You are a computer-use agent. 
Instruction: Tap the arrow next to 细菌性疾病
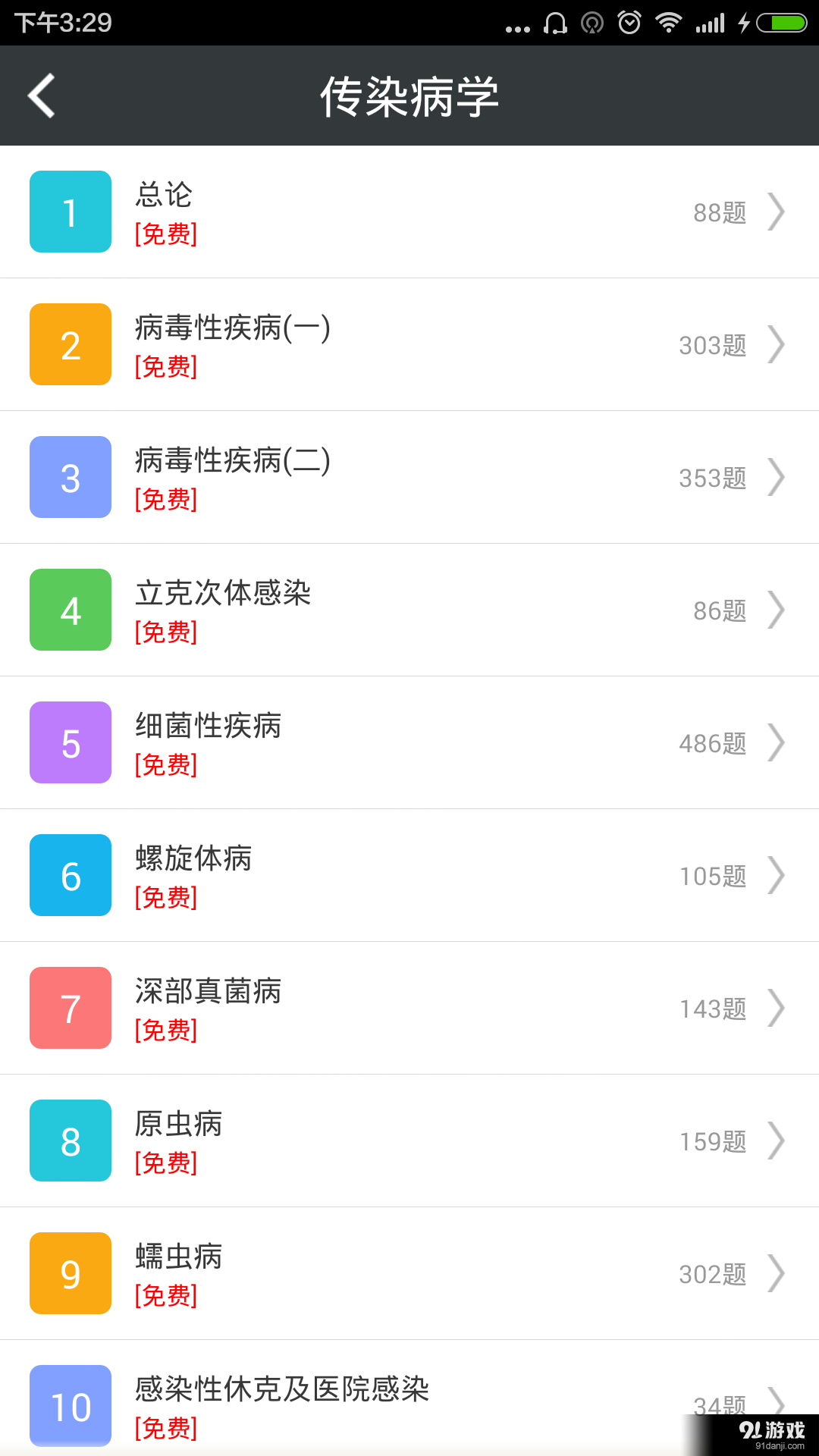point(777,742)
